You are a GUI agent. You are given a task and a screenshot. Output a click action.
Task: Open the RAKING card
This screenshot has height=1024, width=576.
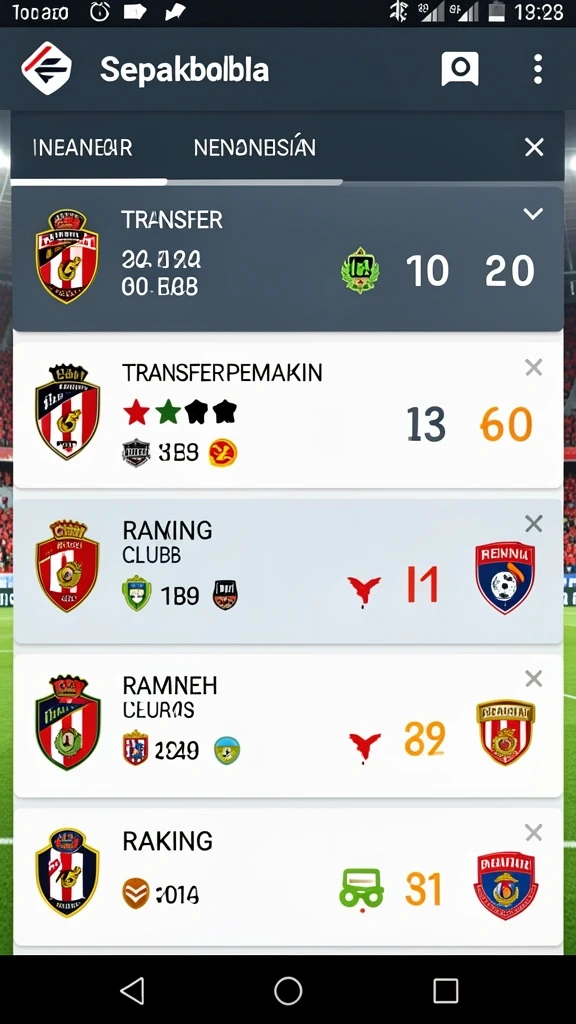click(288, 877)
